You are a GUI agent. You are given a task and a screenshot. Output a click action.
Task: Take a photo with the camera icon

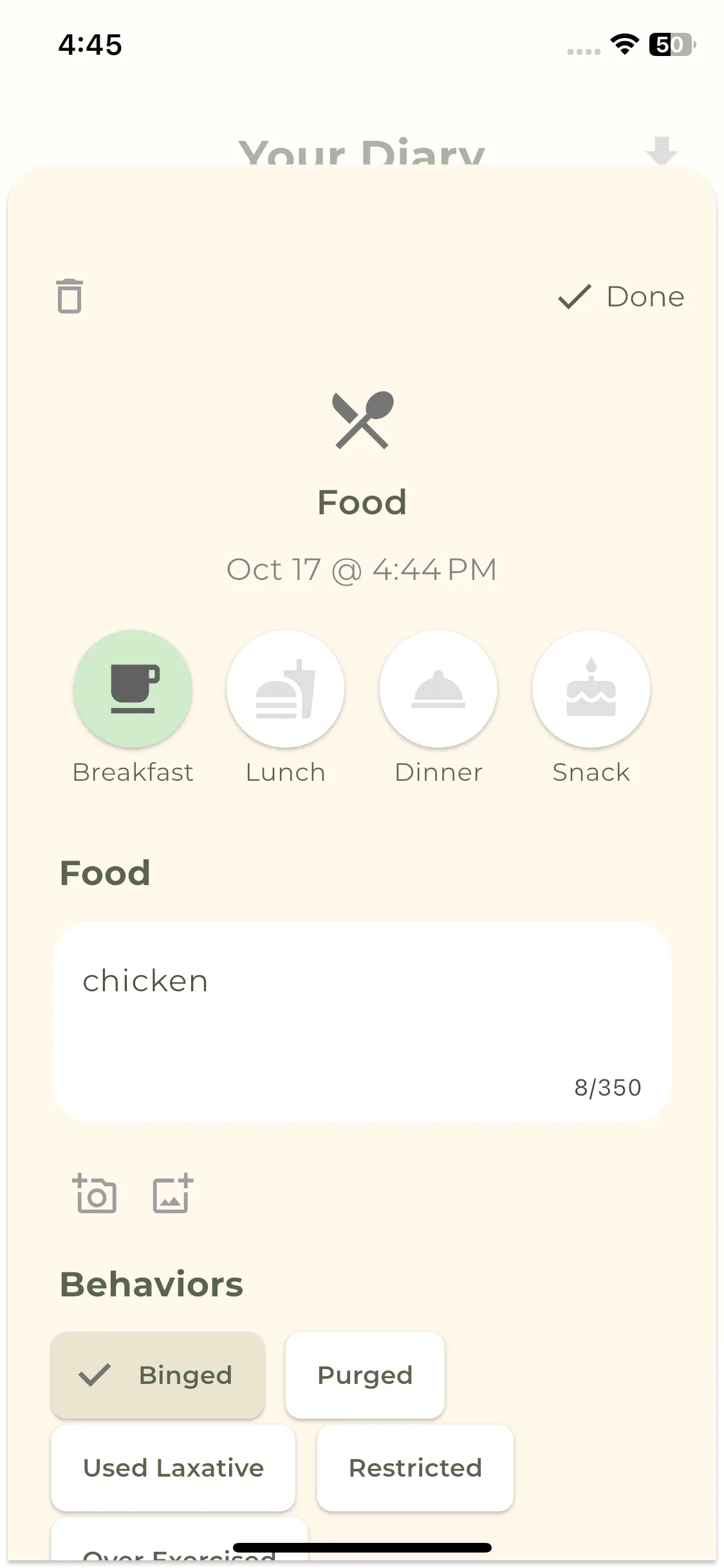(x=95, y=1194)
